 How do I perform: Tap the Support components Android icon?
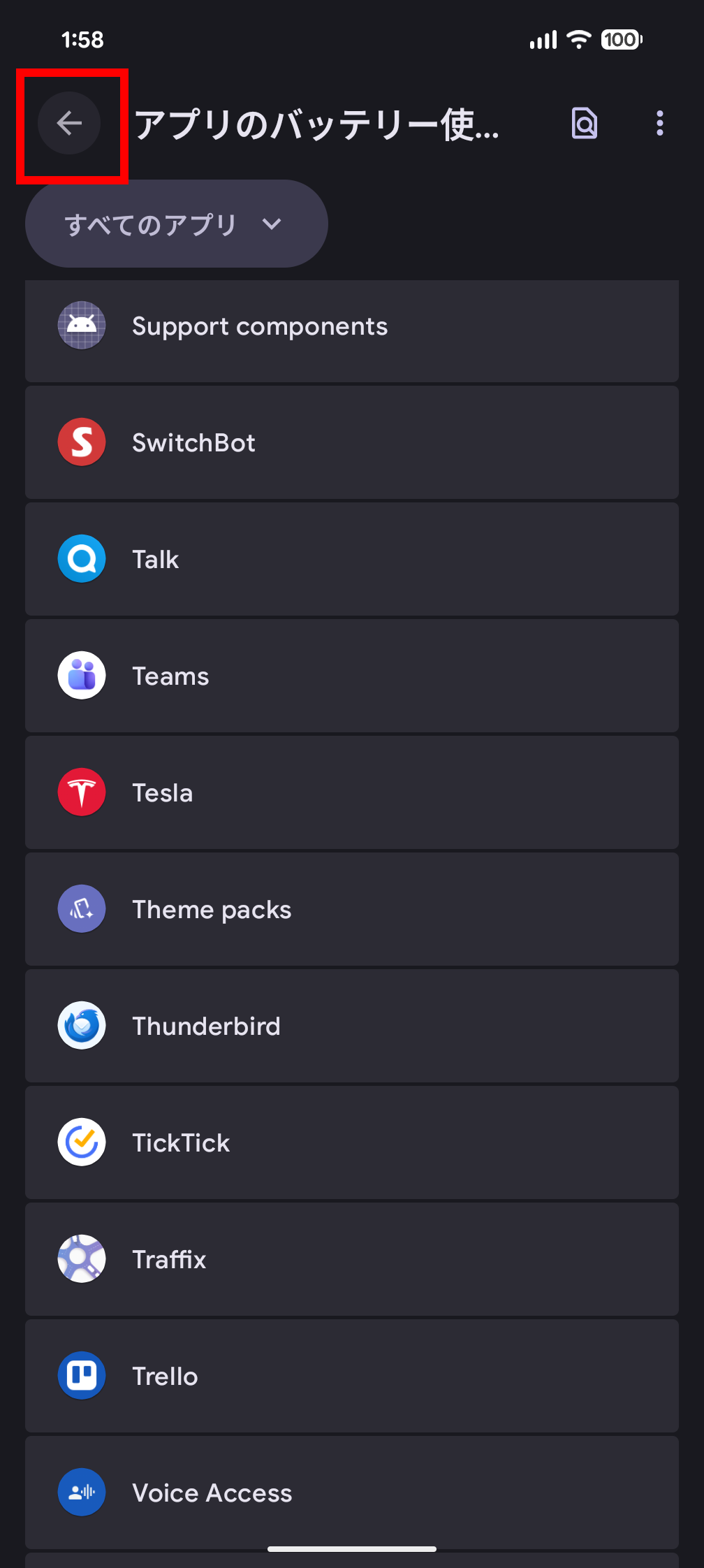point(81,325)
